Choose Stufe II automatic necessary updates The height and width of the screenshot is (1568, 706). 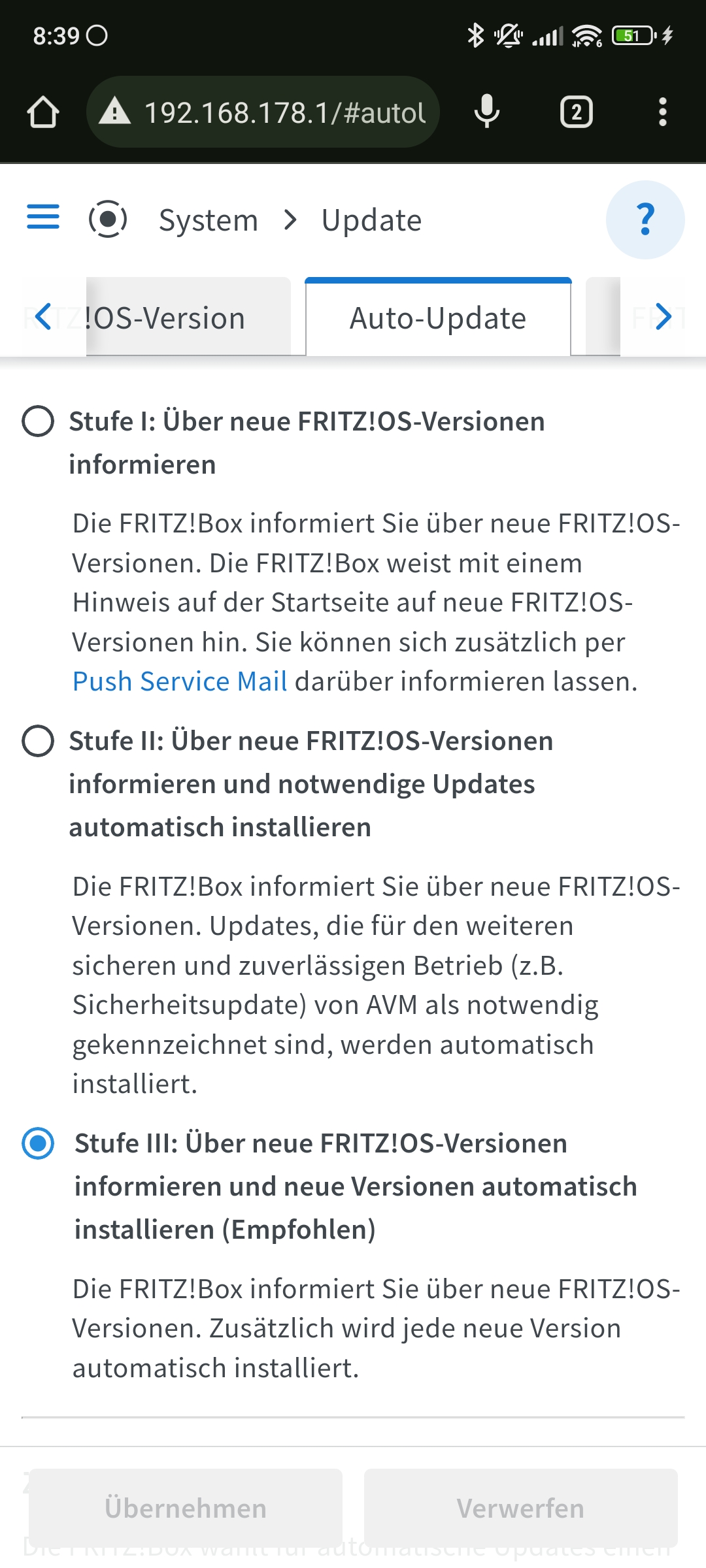click(x=38, y=741)
